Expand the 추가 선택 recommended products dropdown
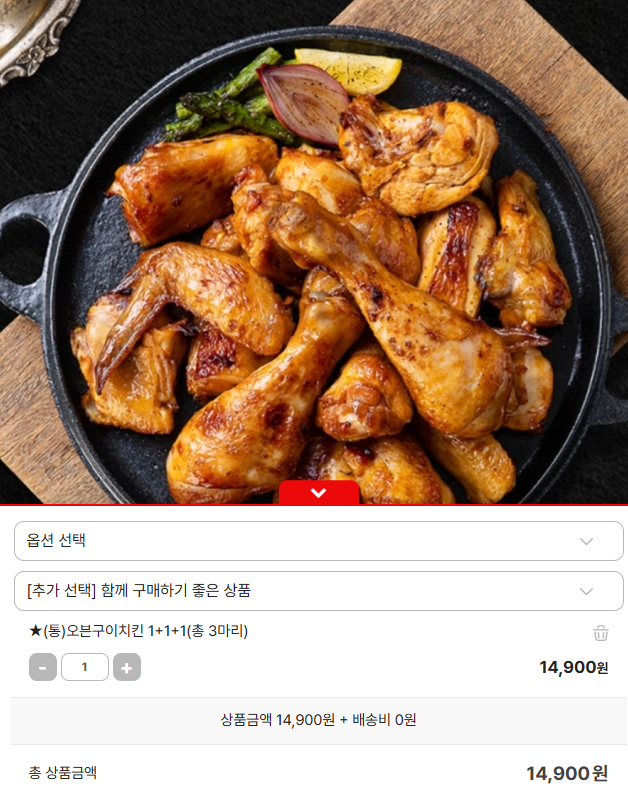The image size is (628, 792). point(318,591)
